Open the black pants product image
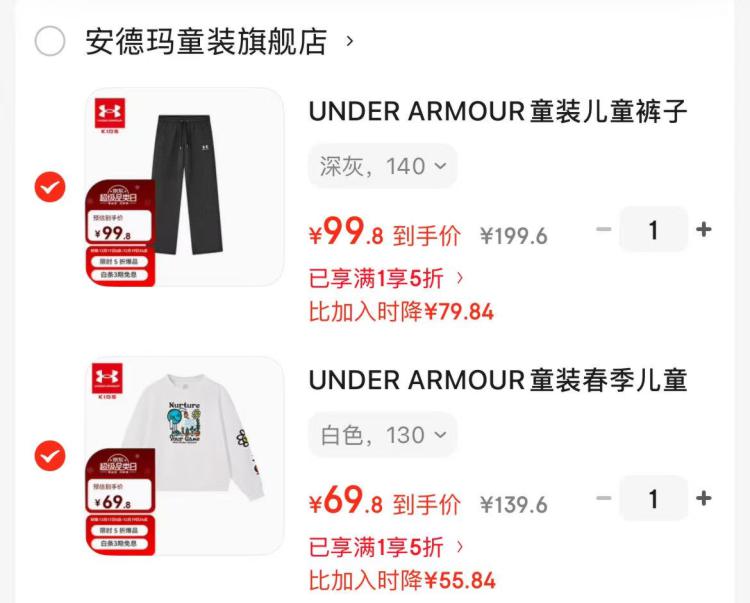 click(184, 187)
